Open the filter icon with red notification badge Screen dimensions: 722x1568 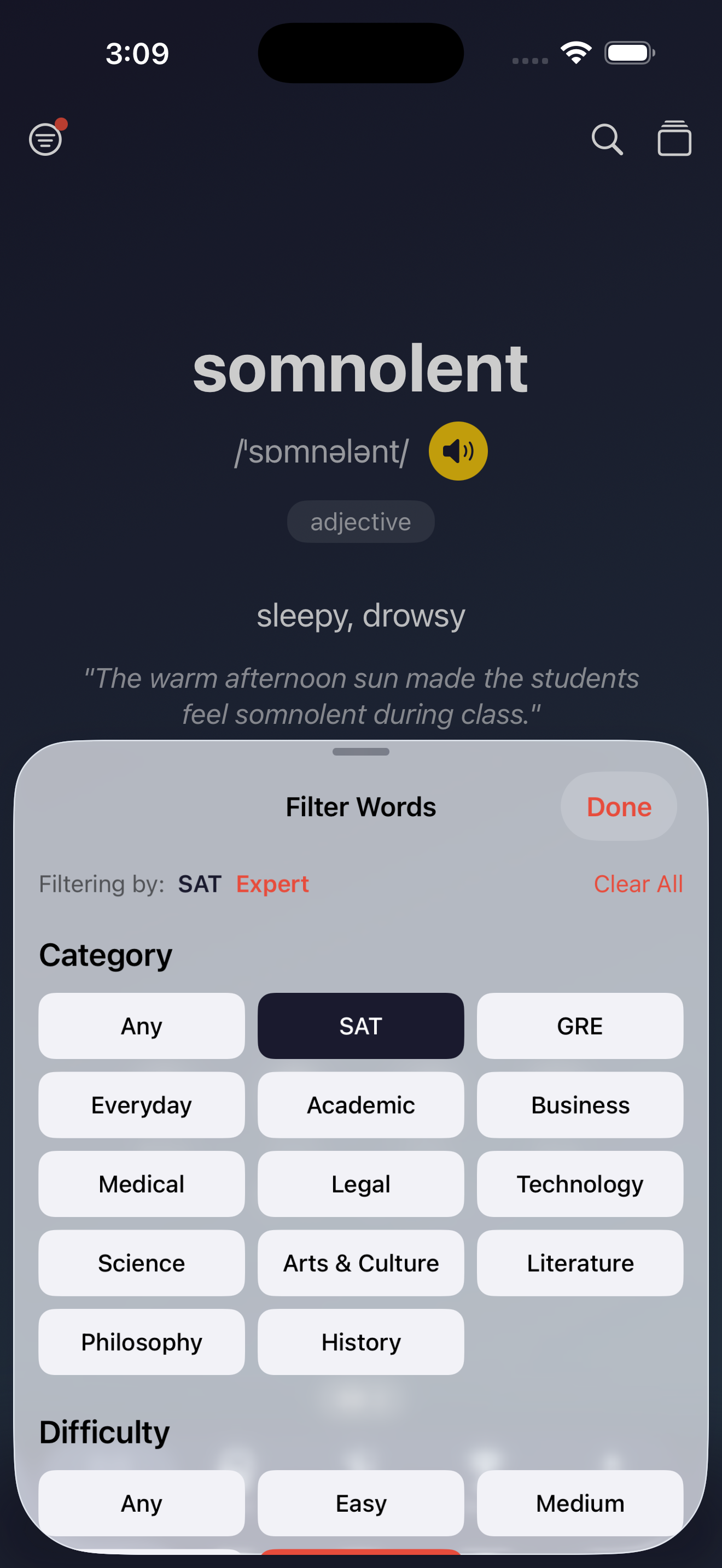[45, 139]
